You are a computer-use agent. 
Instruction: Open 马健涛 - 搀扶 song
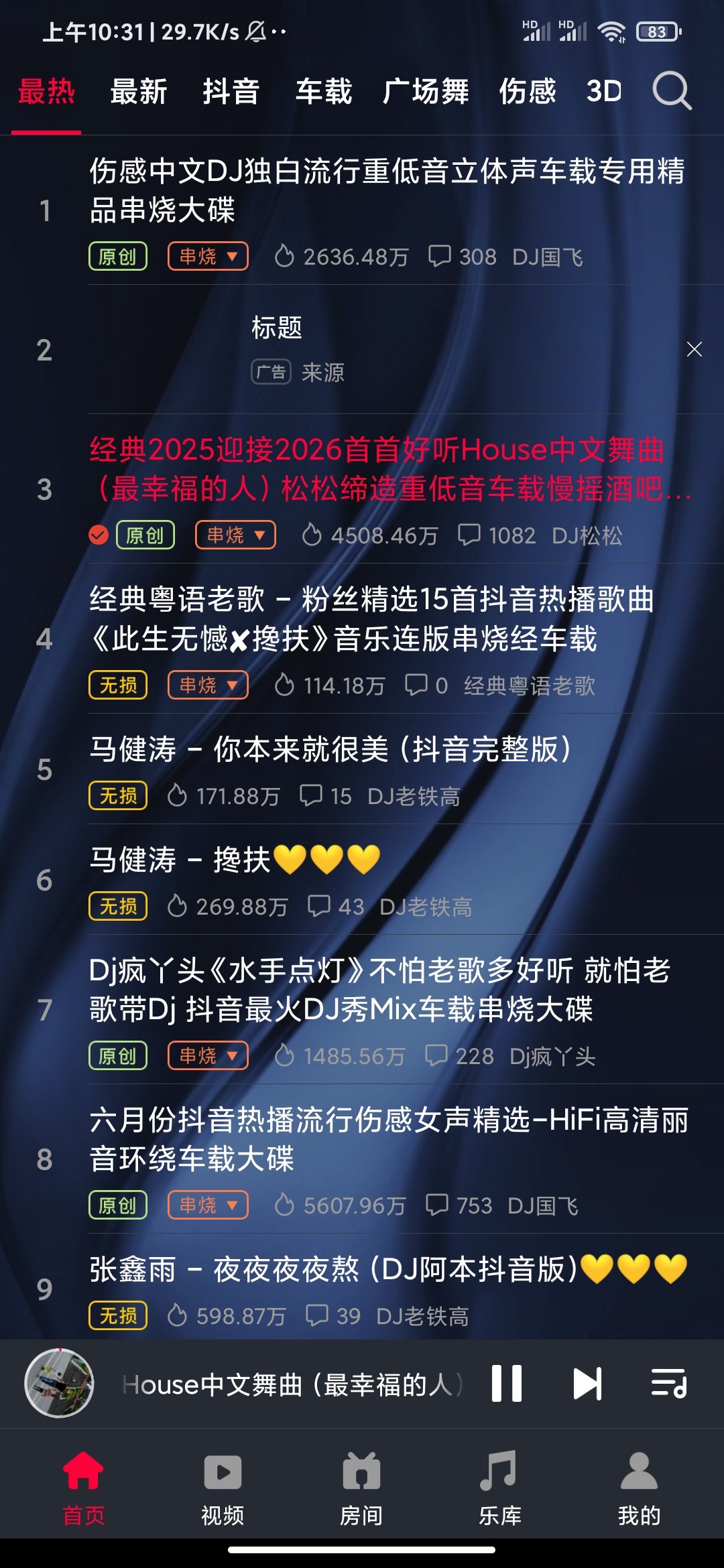(235, 860)
